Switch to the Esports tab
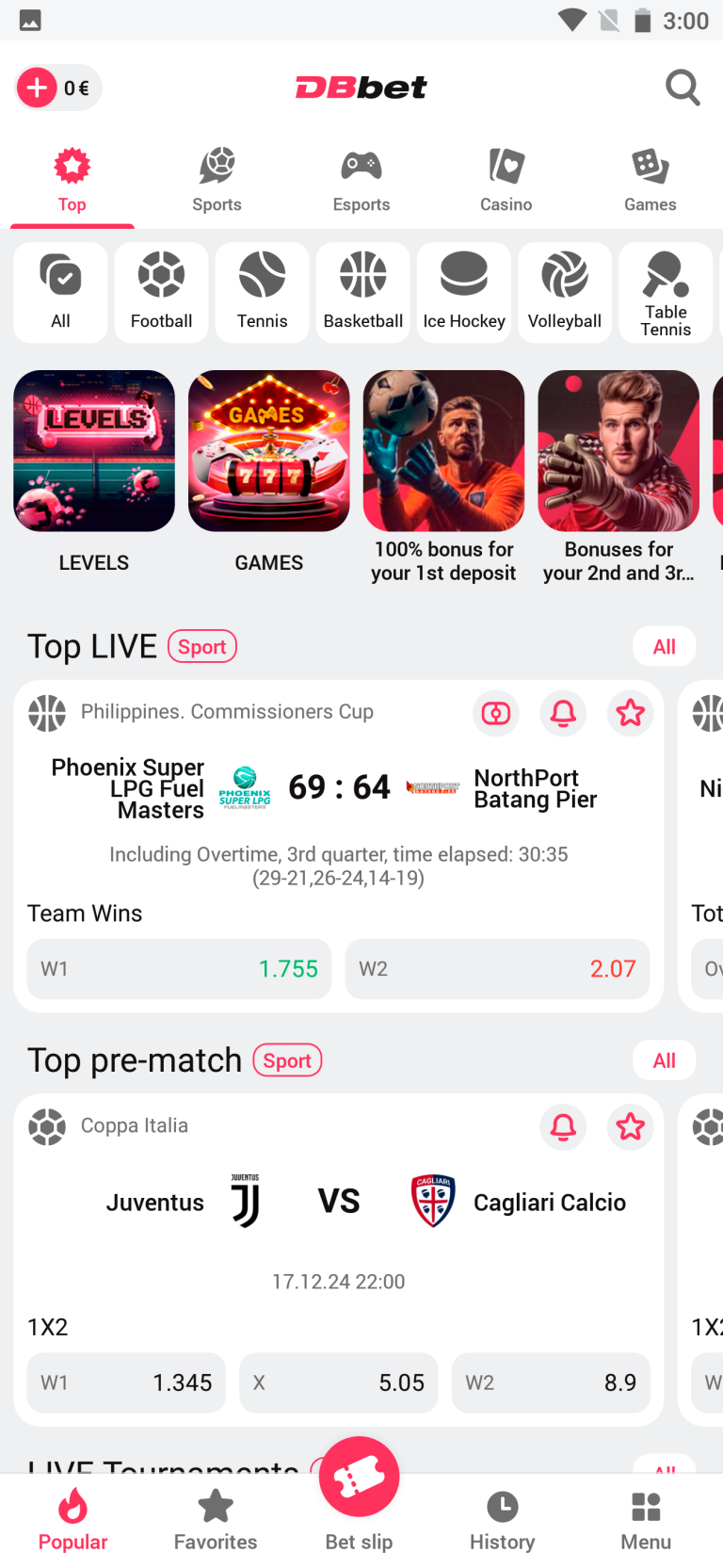The width and height of the screenshot is (723, 1568). click(361, 181)
